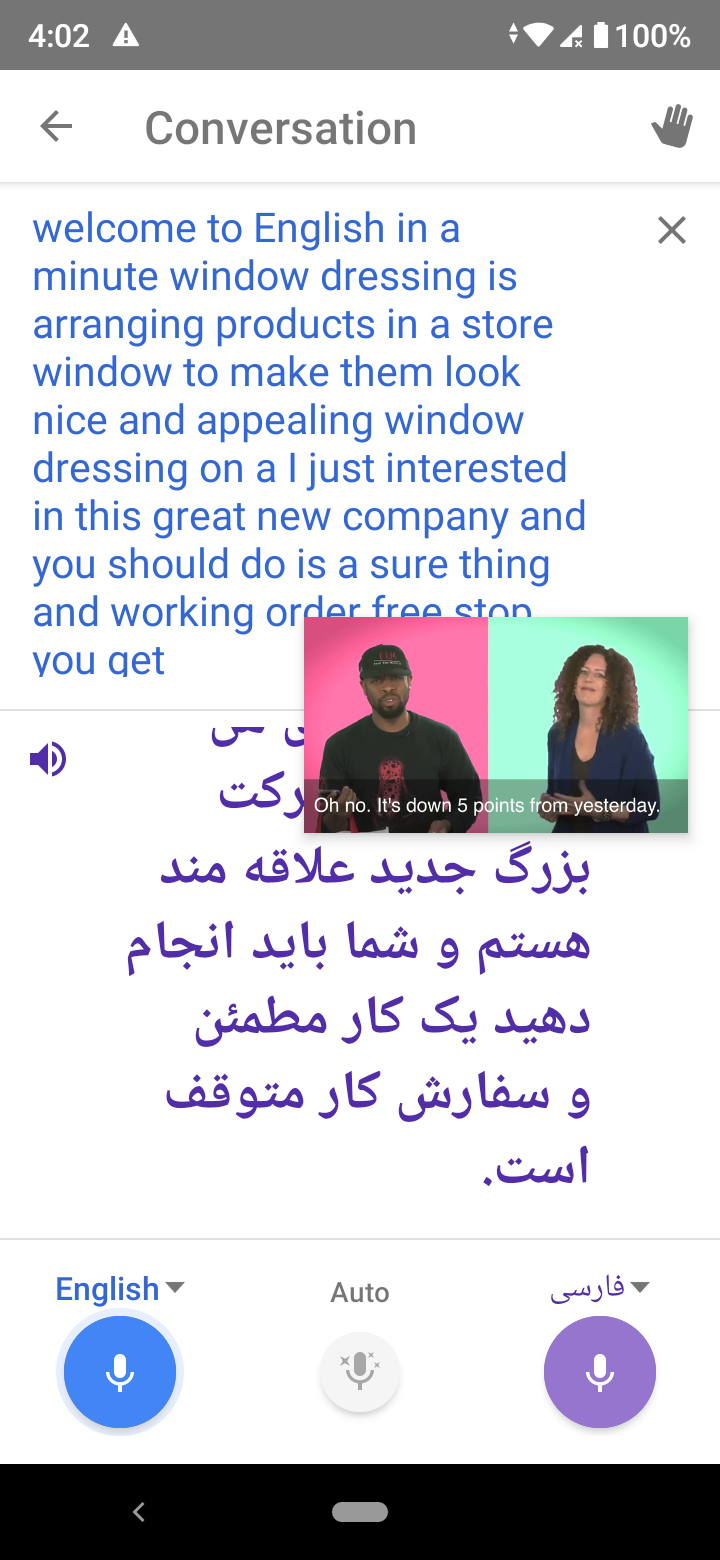Tap the blue English microphone
Image resolution: width=720 pixels, height=1560 pixels.
click(x=120, y=1372)
